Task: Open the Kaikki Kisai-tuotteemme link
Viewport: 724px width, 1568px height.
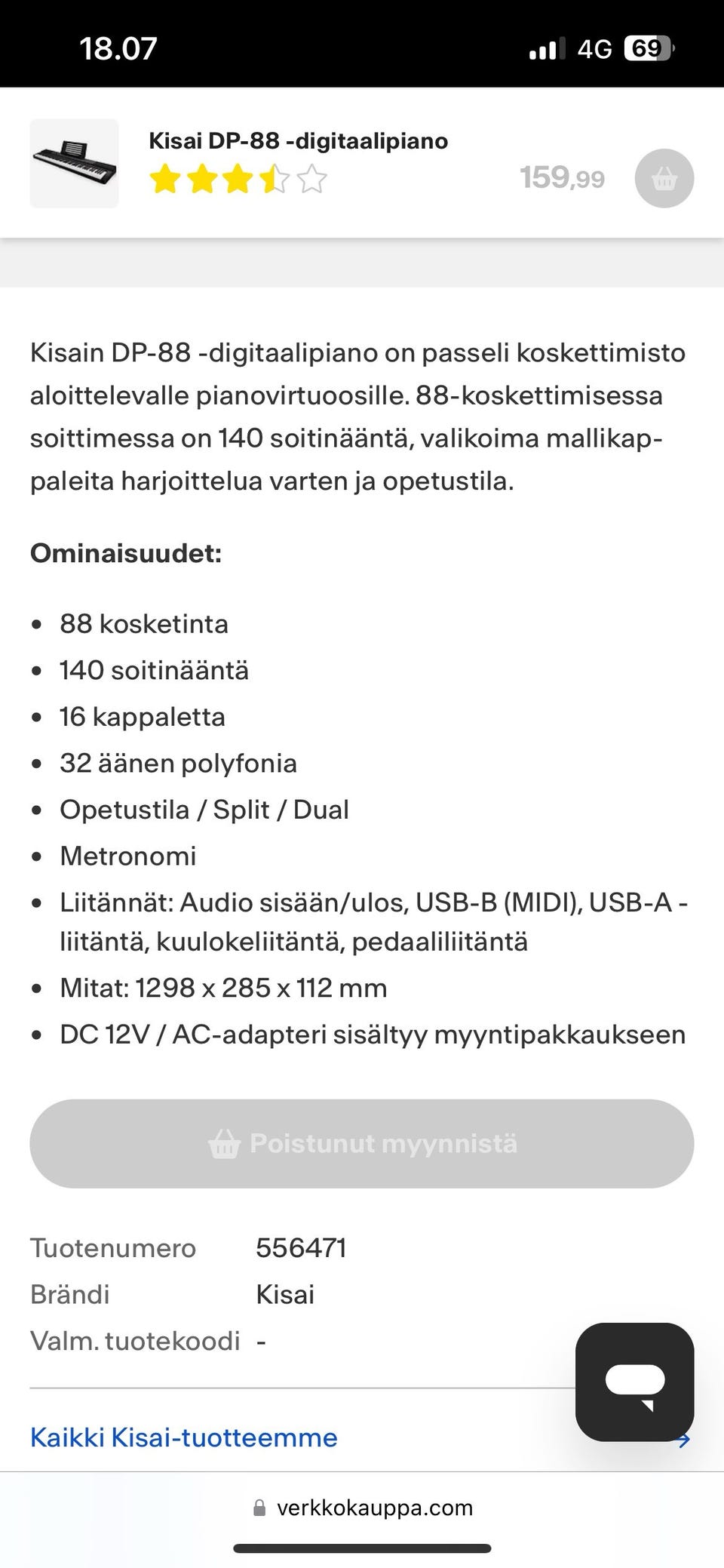Action: click(x=183, y=1438)
